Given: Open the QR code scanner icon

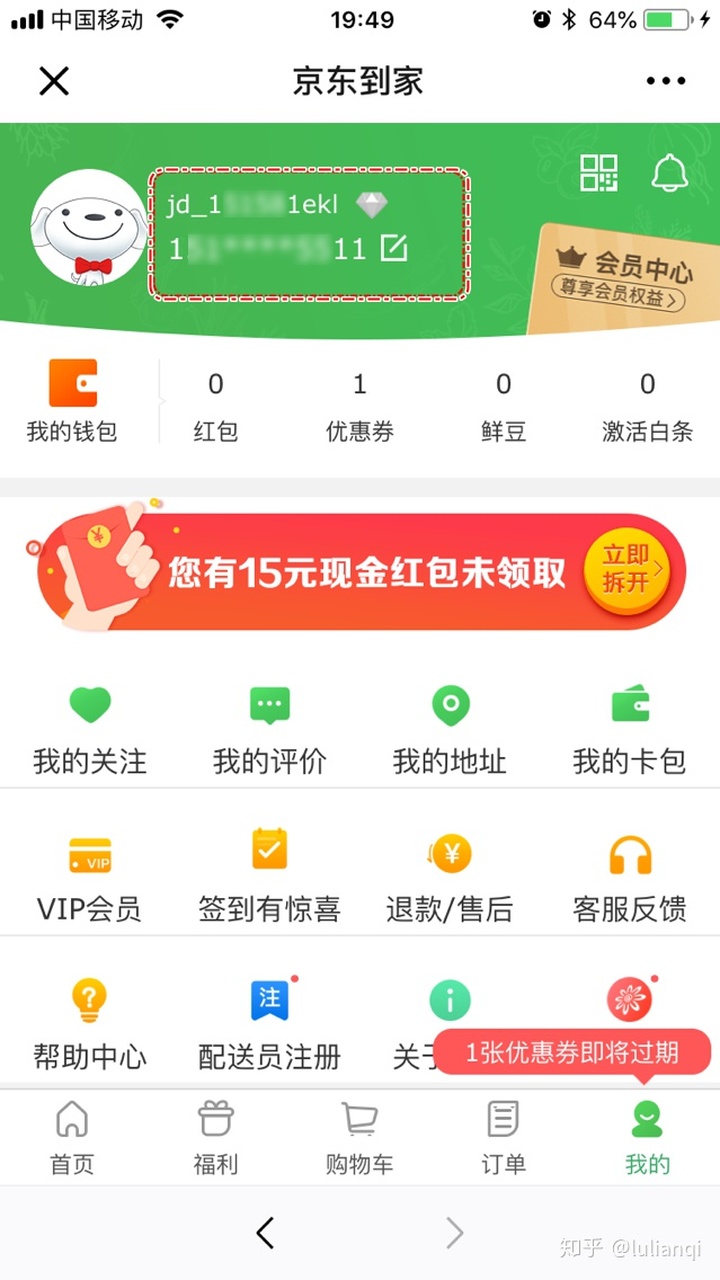Looking at the screenshot, I should 599,174.
